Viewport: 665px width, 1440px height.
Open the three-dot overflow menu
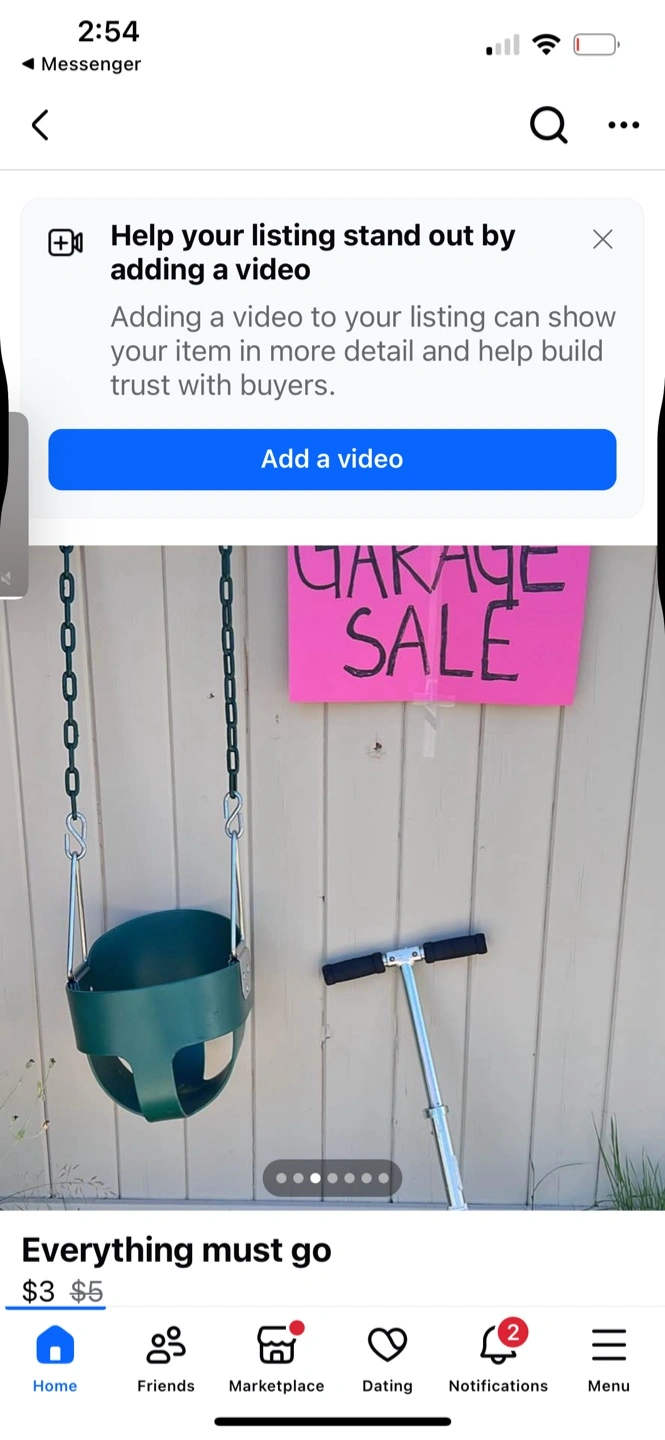tap(623, 125)
